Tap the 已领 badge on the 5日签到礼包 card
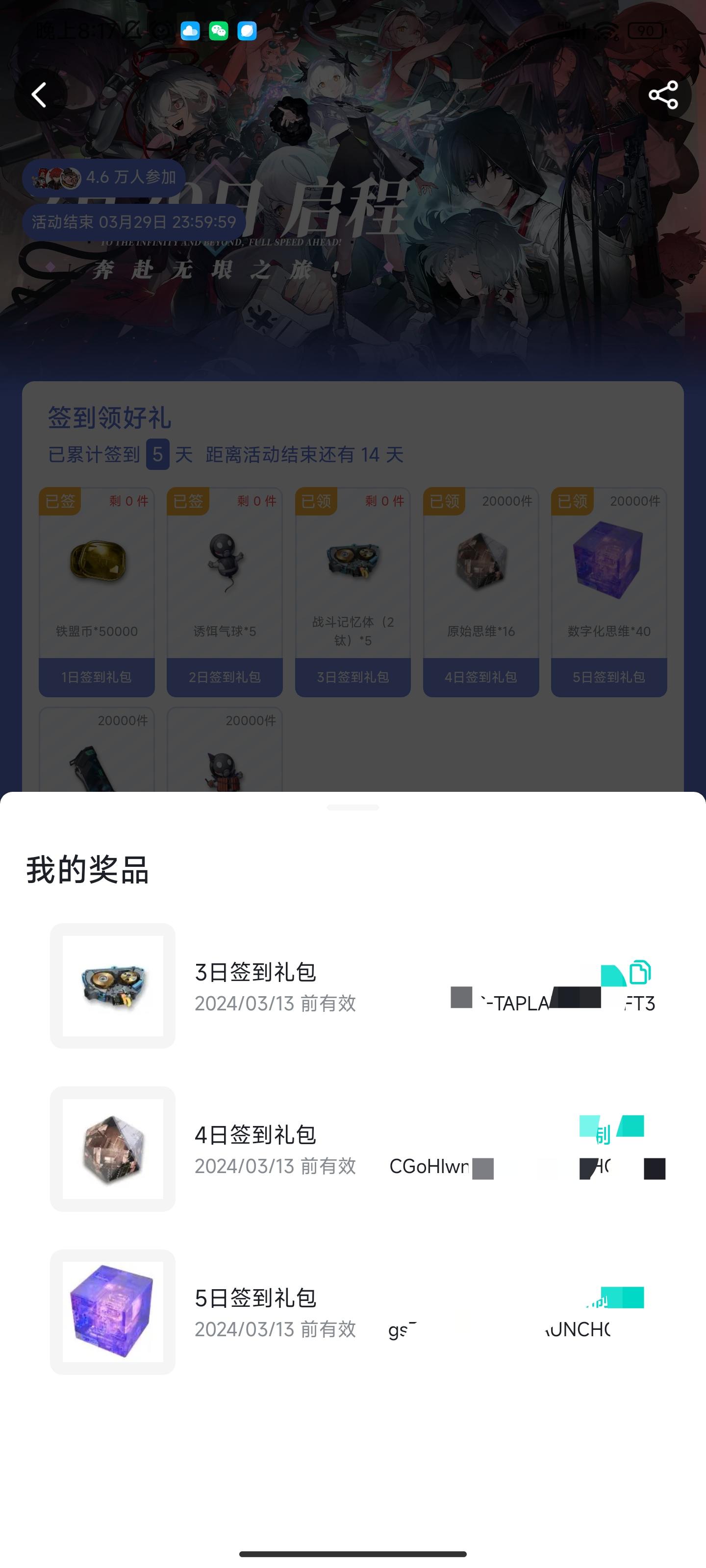This screenshot has width=706, height=1568. 573,501
